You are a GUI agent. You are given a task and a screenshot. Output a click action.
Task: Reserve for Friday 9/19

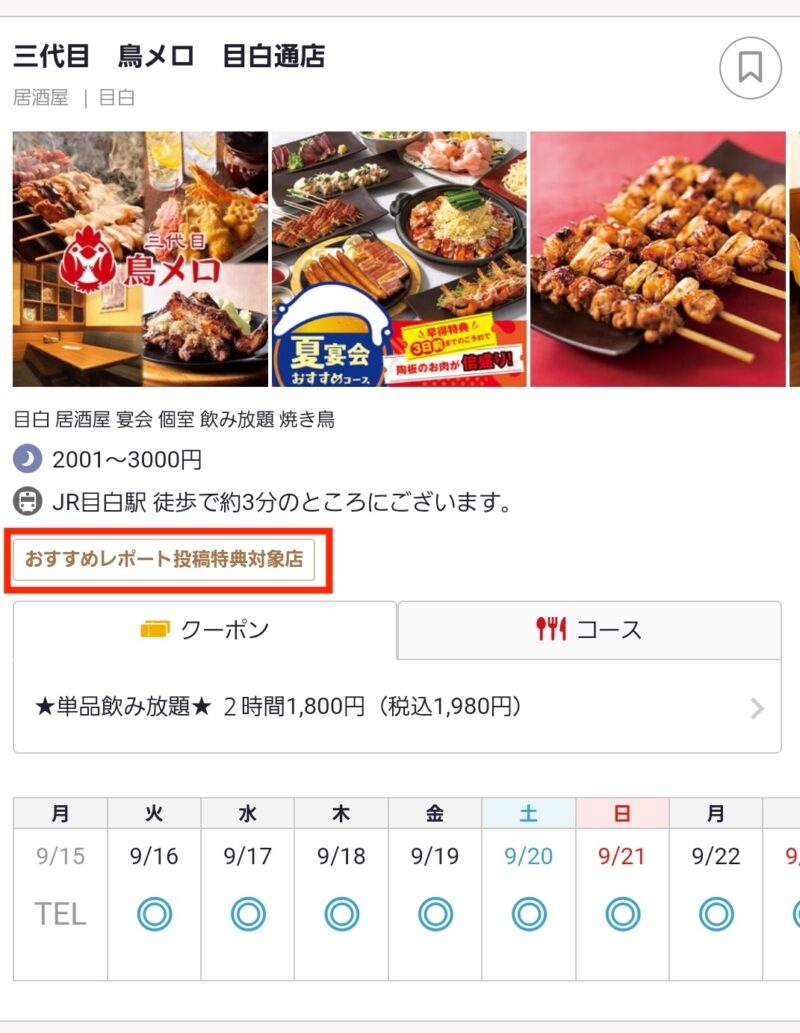[435, 913]
